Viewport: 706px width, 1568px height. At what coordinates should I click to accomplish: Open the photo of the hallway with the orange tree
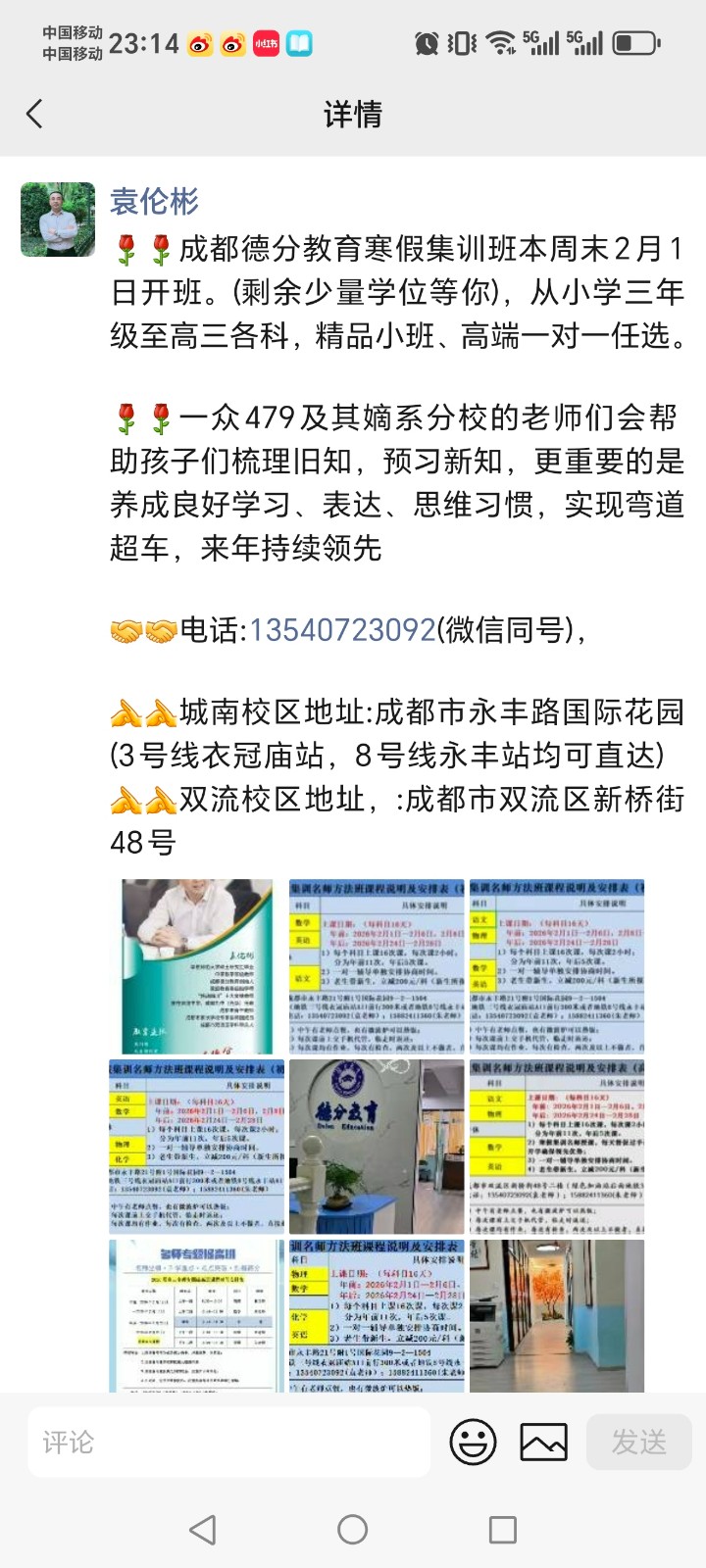557,1315
